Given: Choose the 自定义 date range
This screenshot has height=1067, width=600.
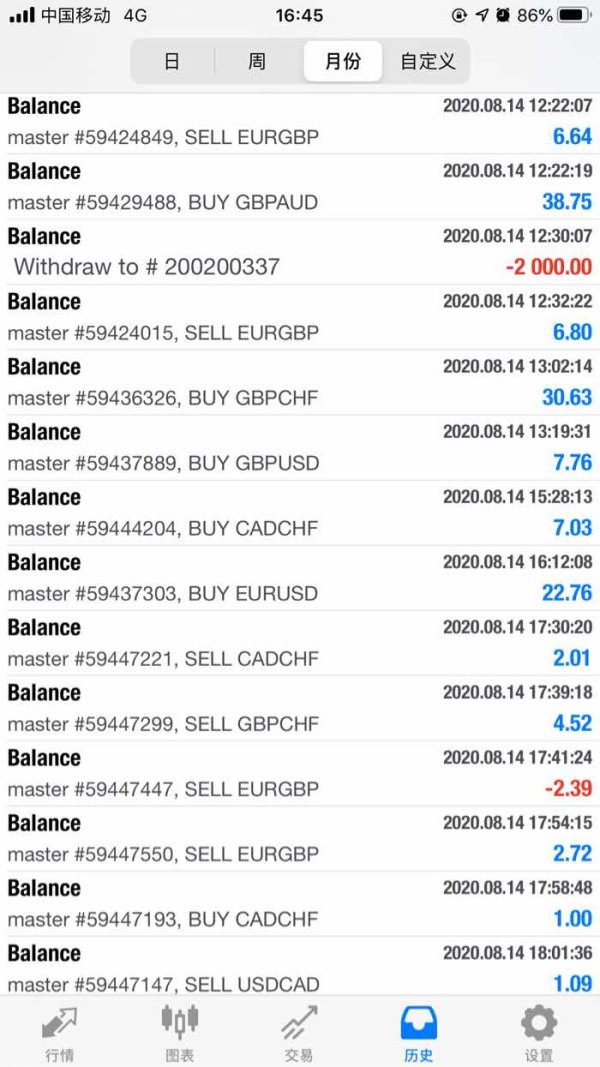Looking at the screenshot, I should tap(428, 61).
